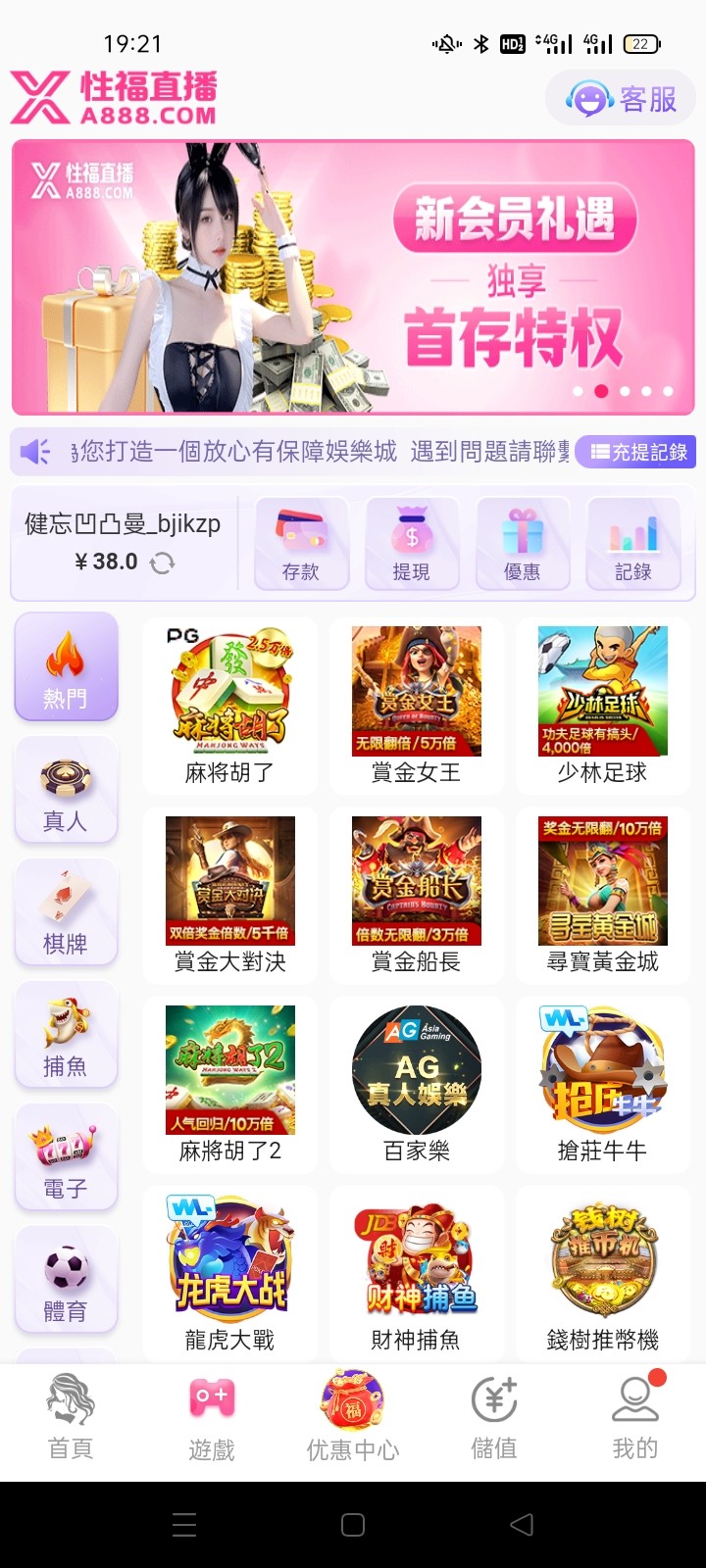The height and width of the screenshot is (1568, 706).
Task: Open 客服 customer service
Action: [622, 99]
